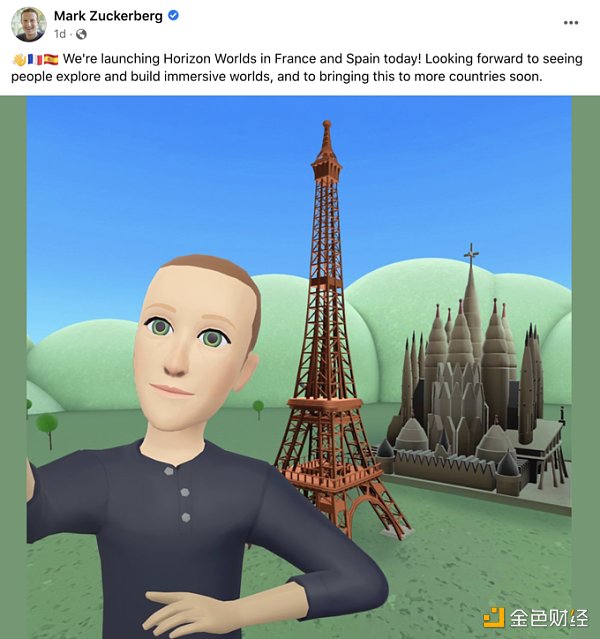Tap the public audience globe icon
The image size is (600, 639).
[x=82, y=33]
